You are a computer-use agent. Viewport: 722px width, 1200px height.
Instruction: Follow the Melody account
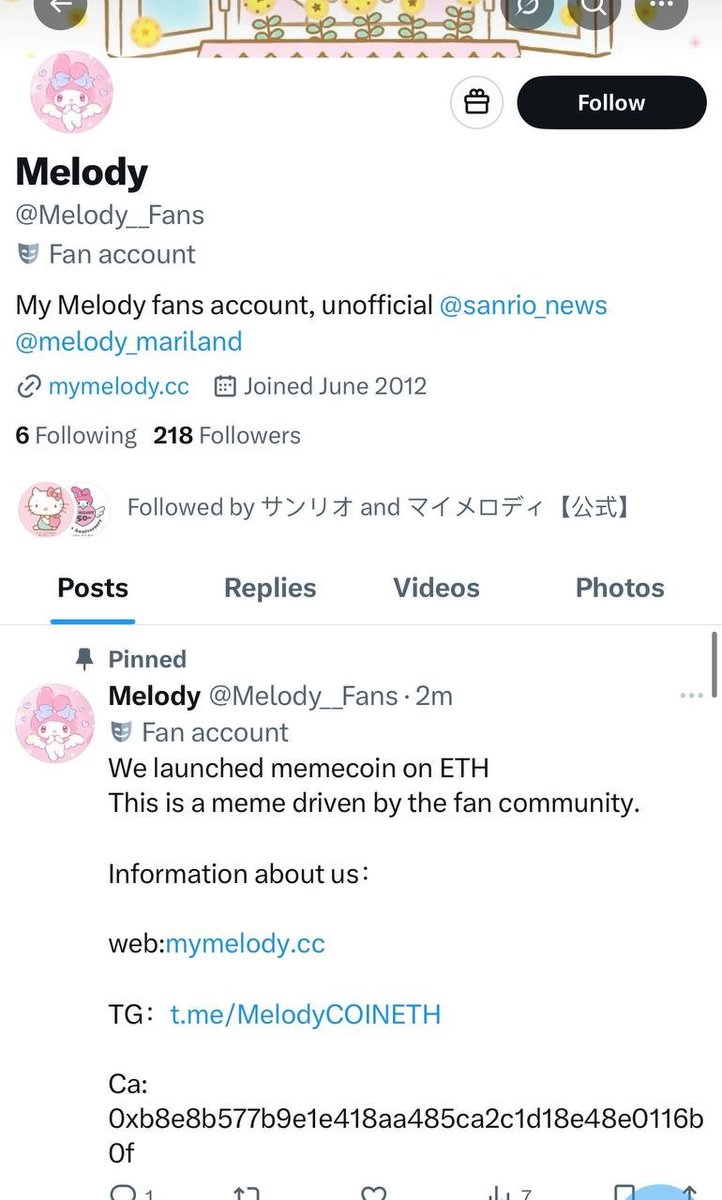[x=611, y=103]
